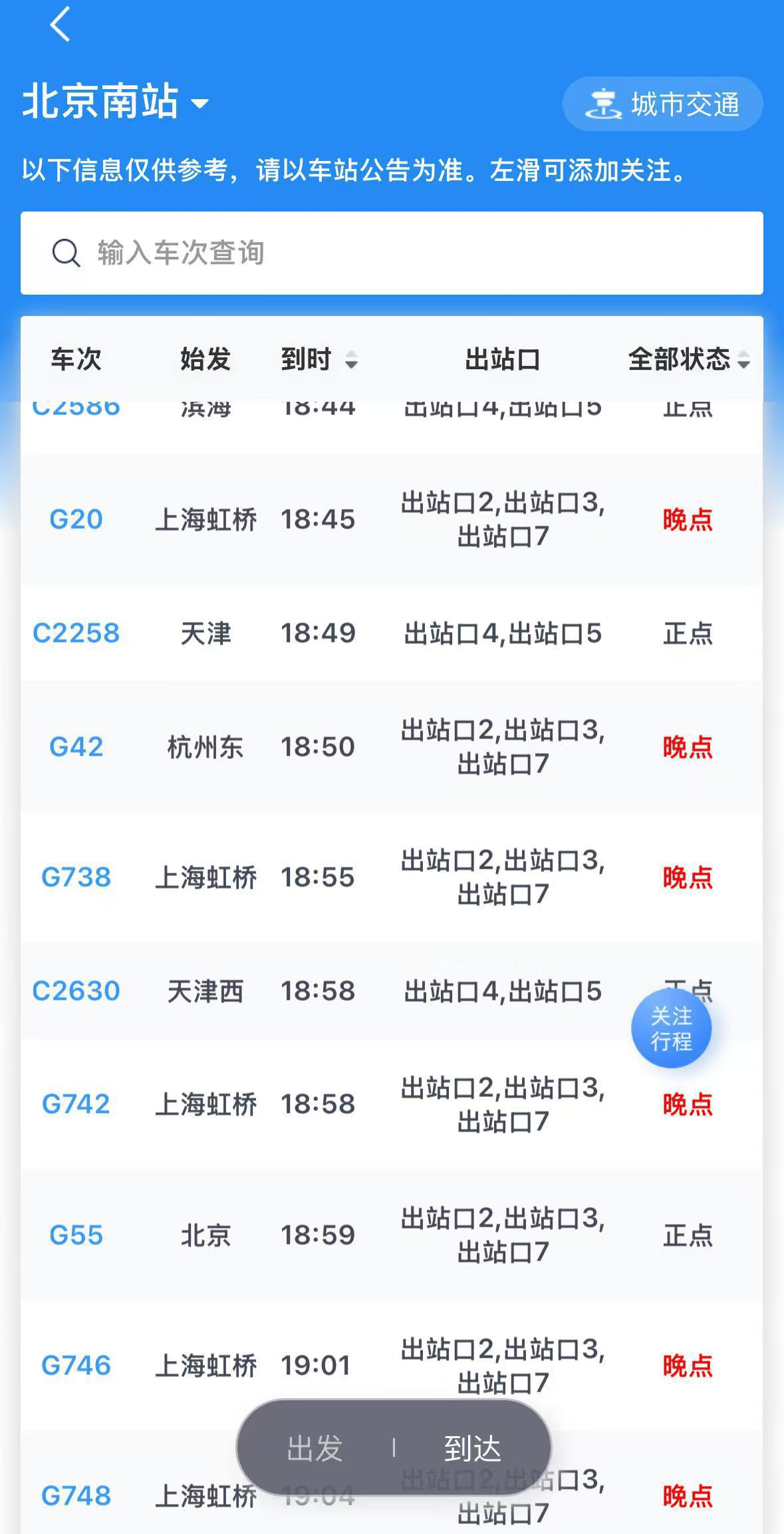
Task: Select train C2630 from 天津西
Action: 76,991
